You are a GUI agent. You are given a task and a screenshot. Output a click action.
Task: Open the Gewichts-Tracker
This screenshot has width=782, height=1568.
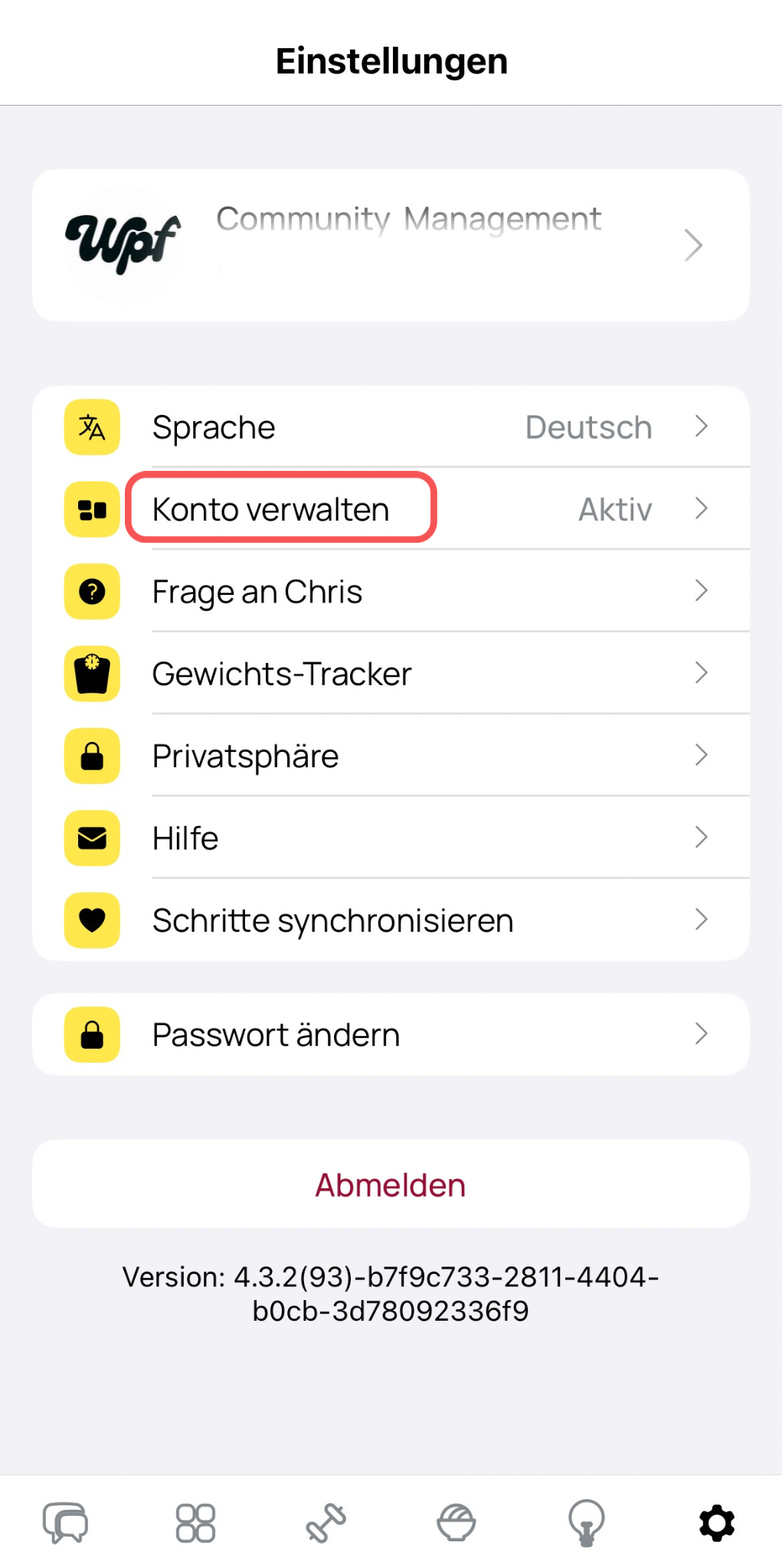pos(391,674)
